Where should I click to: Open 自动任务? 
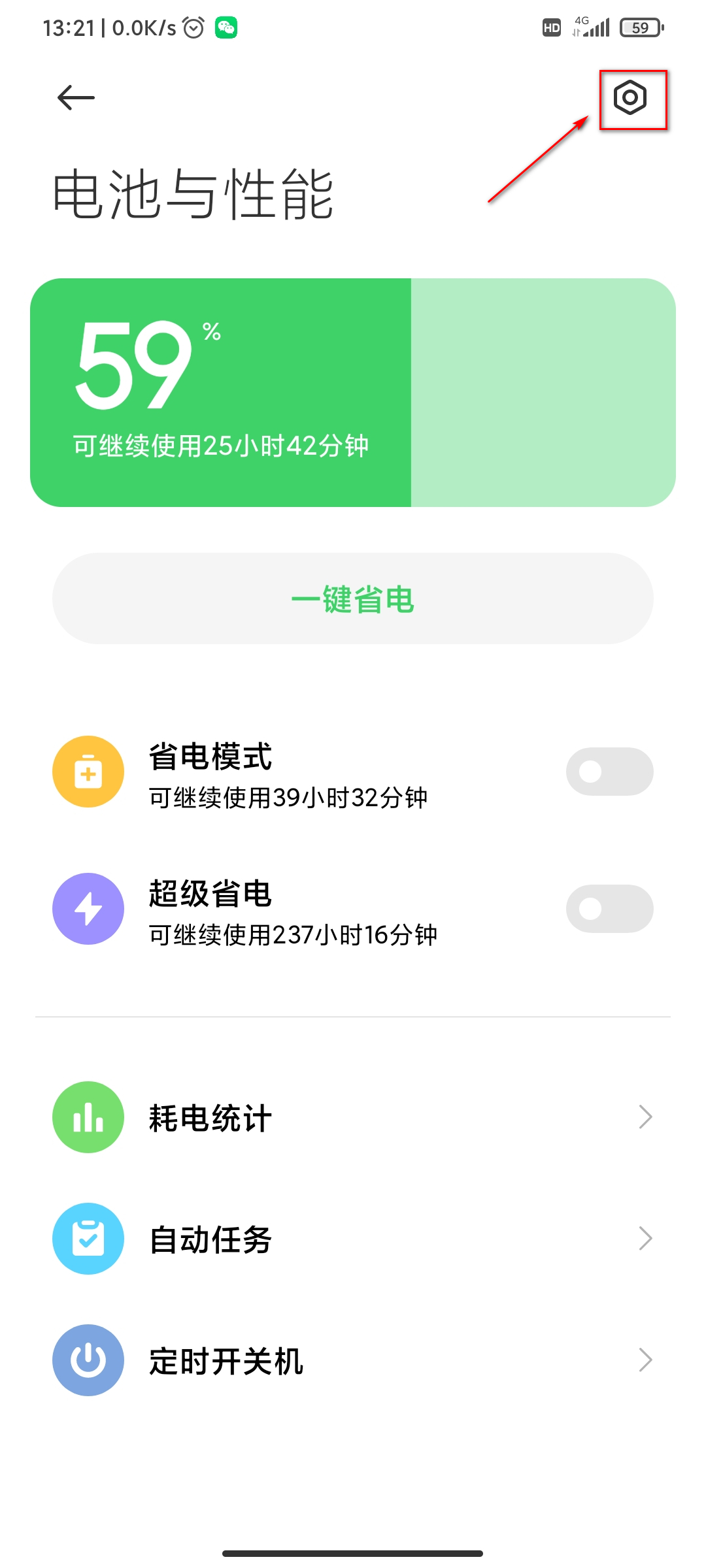(353, 1239)
